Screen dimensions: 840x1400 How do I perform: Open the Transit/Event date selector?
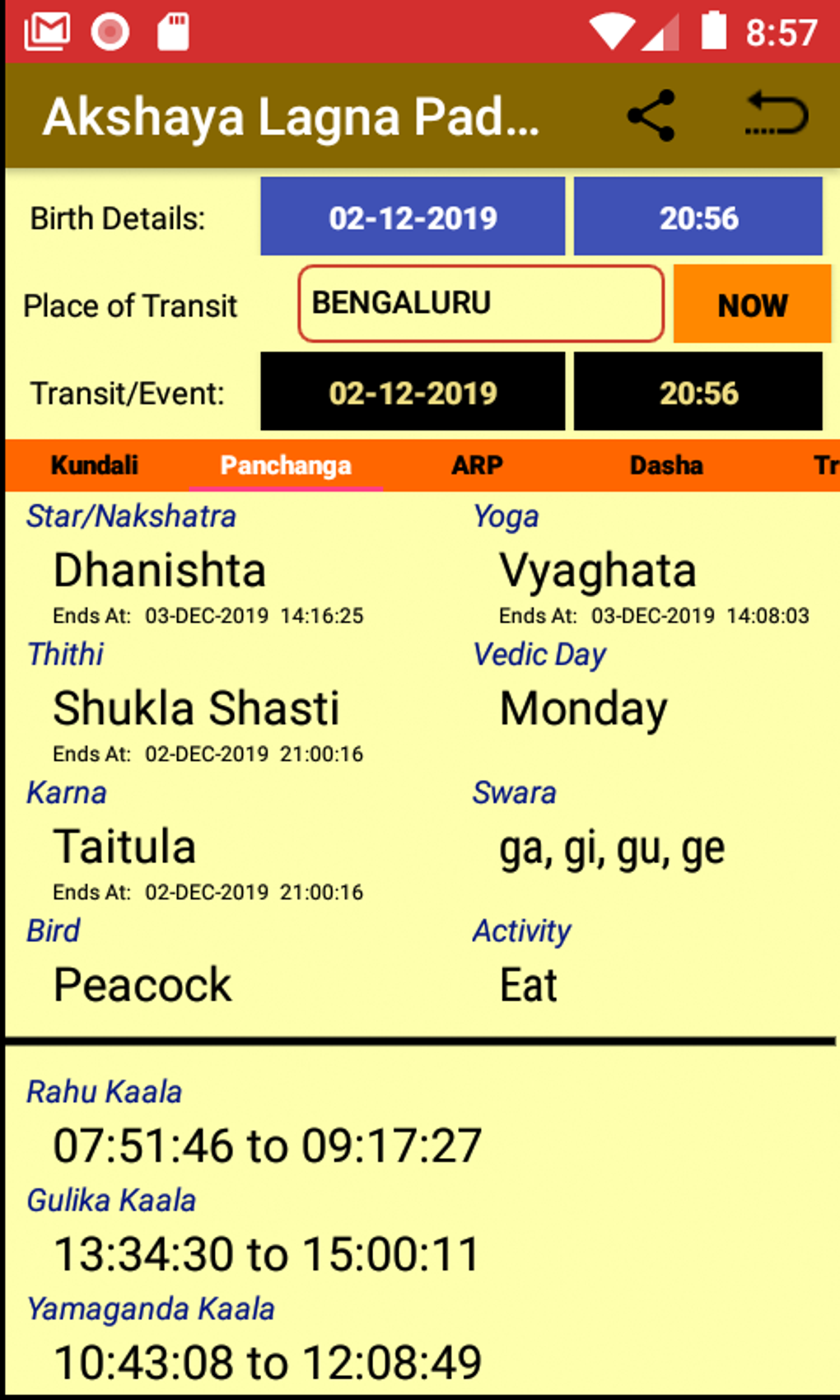(x=413, y=392)
